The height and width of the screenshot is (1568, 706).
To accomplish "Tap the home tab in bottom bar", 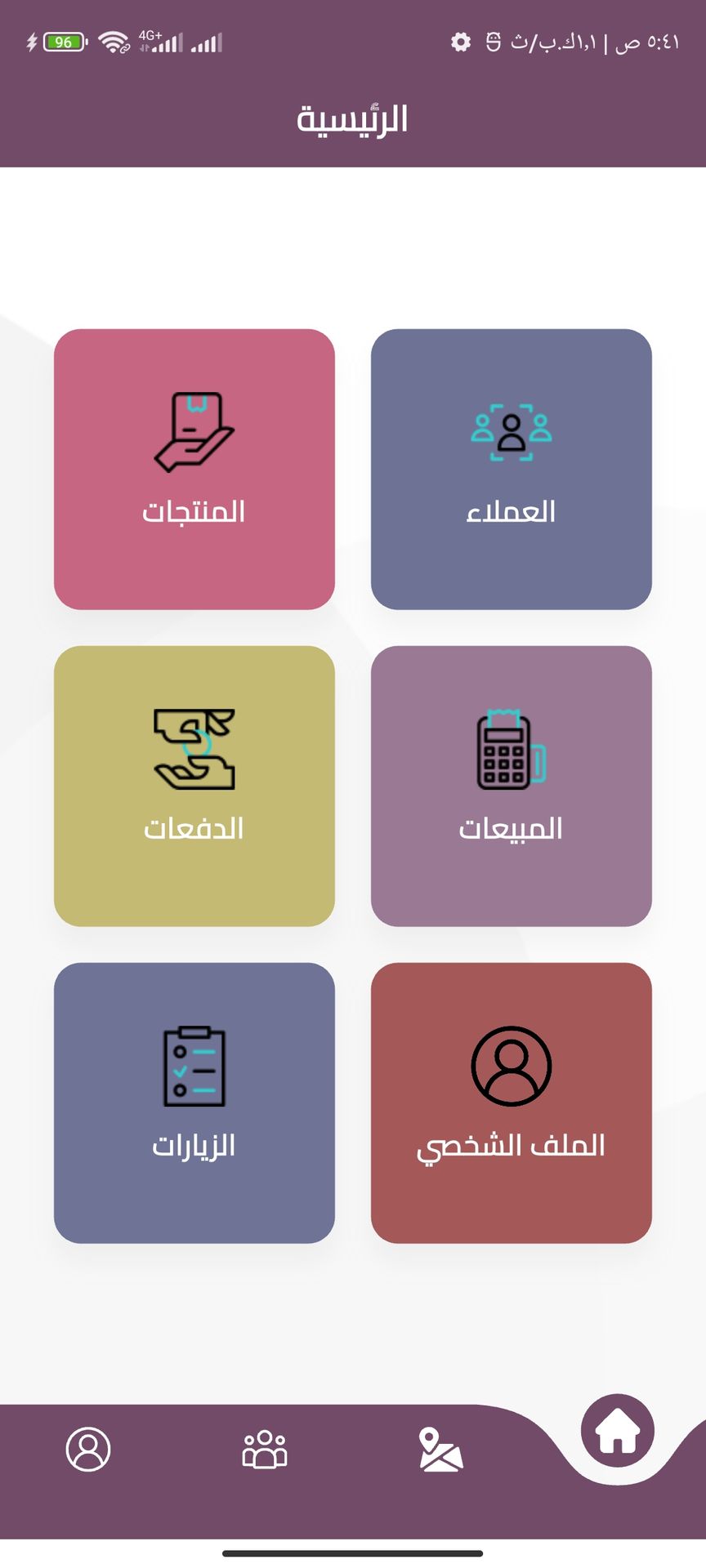I will click(x=617, y=1431).
